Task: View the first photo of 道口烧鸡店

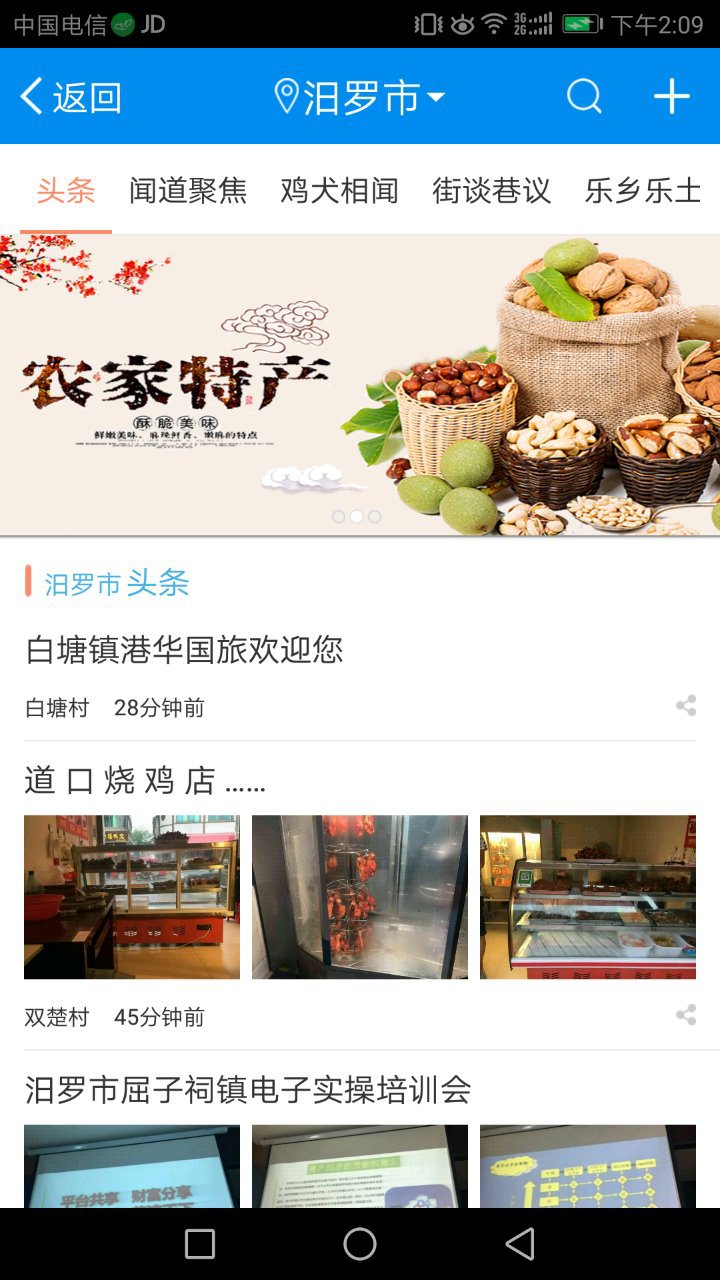Action: tap(132, 897)
